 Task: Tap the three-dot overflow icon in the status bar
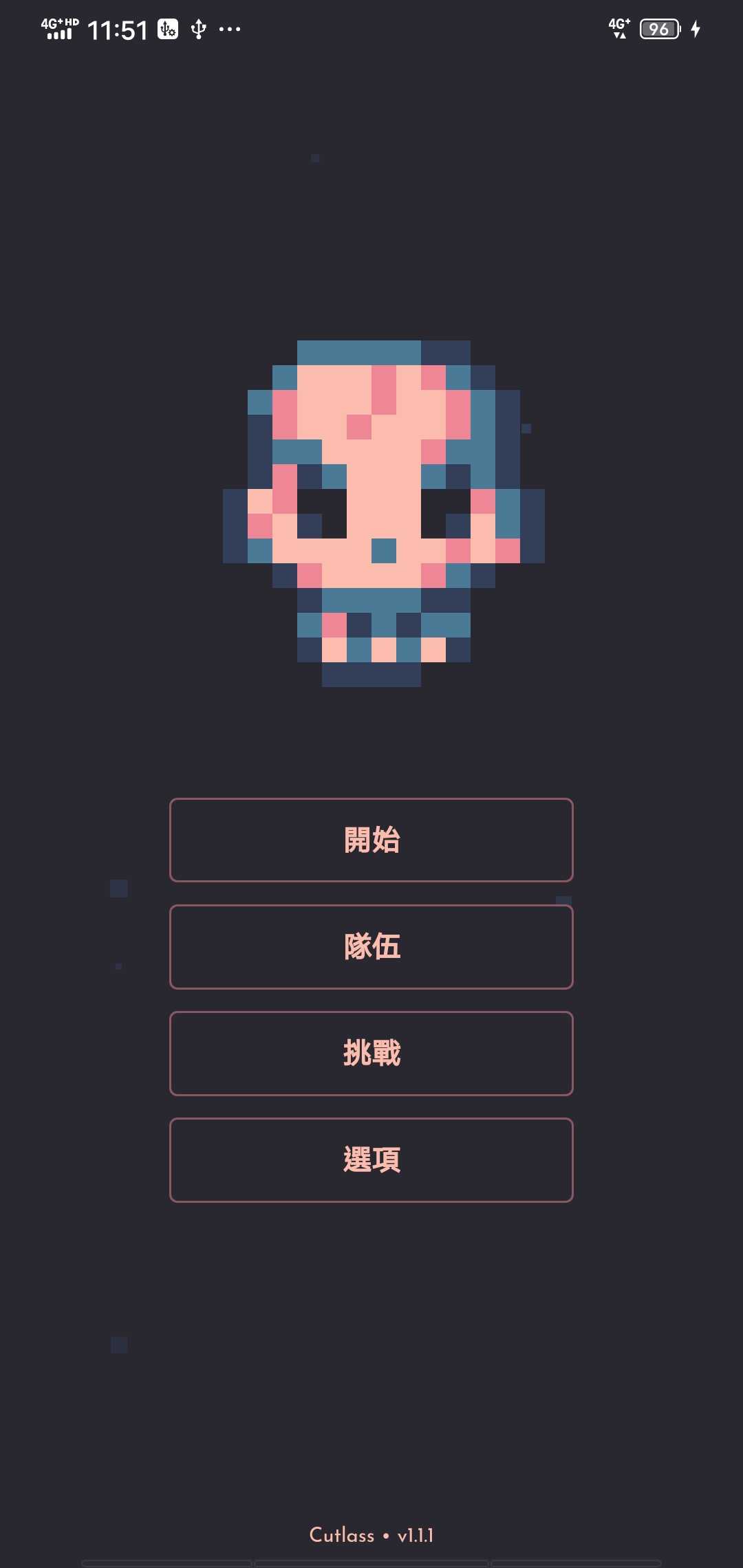230,29
